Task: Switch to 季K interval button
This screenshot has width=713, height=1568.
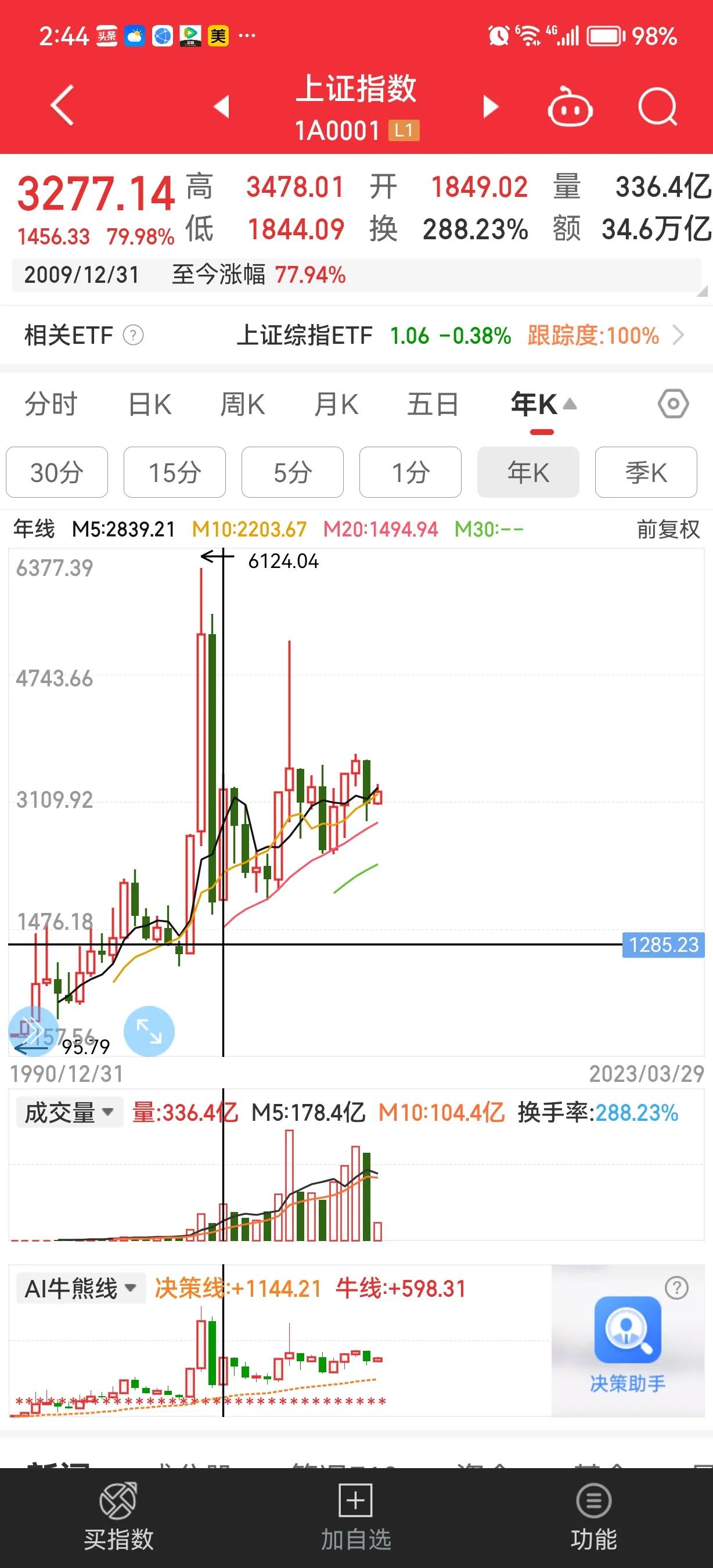Action: pyautogui.click(x=646, y=472)
